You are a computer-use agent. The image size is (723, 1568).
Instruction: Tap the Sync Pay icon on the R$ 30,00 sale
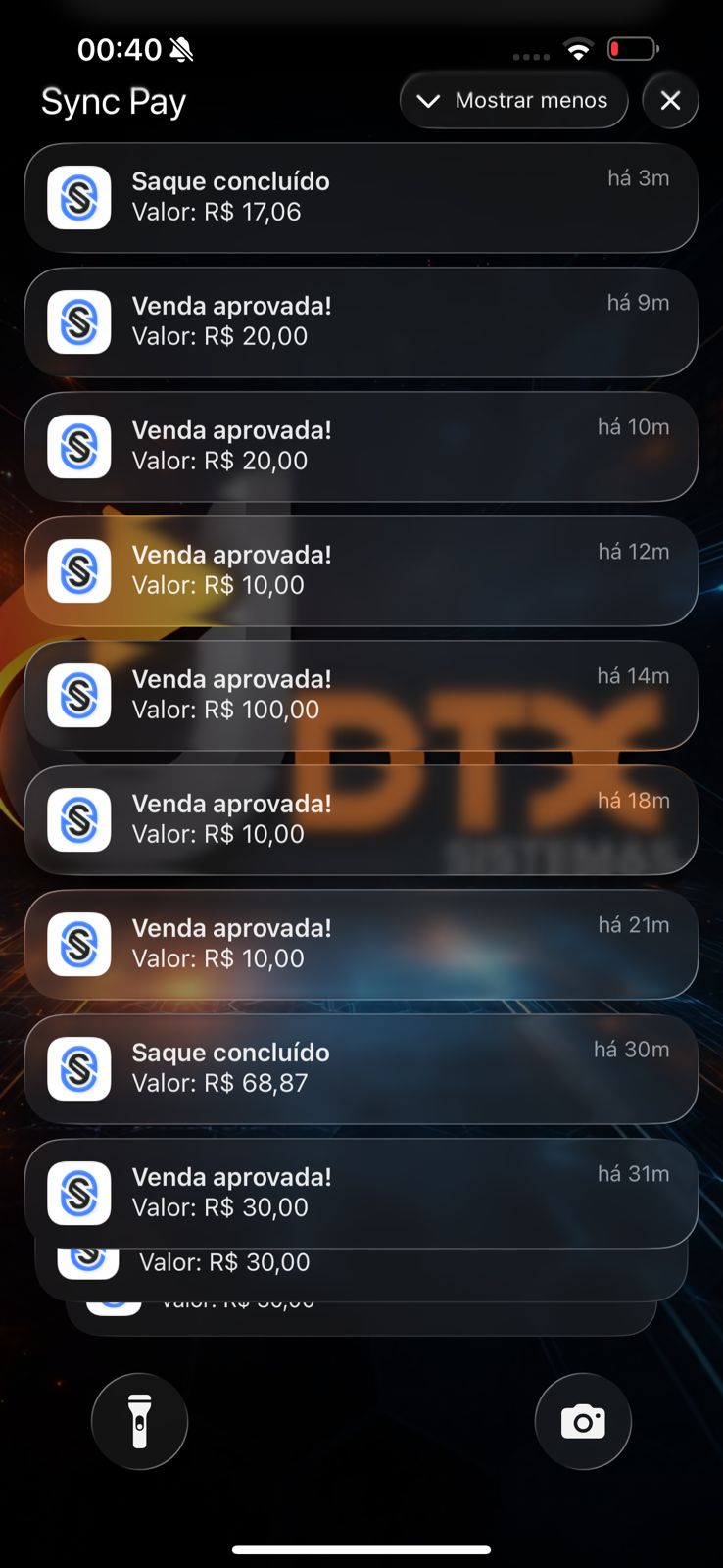[x=78, y=1193]
